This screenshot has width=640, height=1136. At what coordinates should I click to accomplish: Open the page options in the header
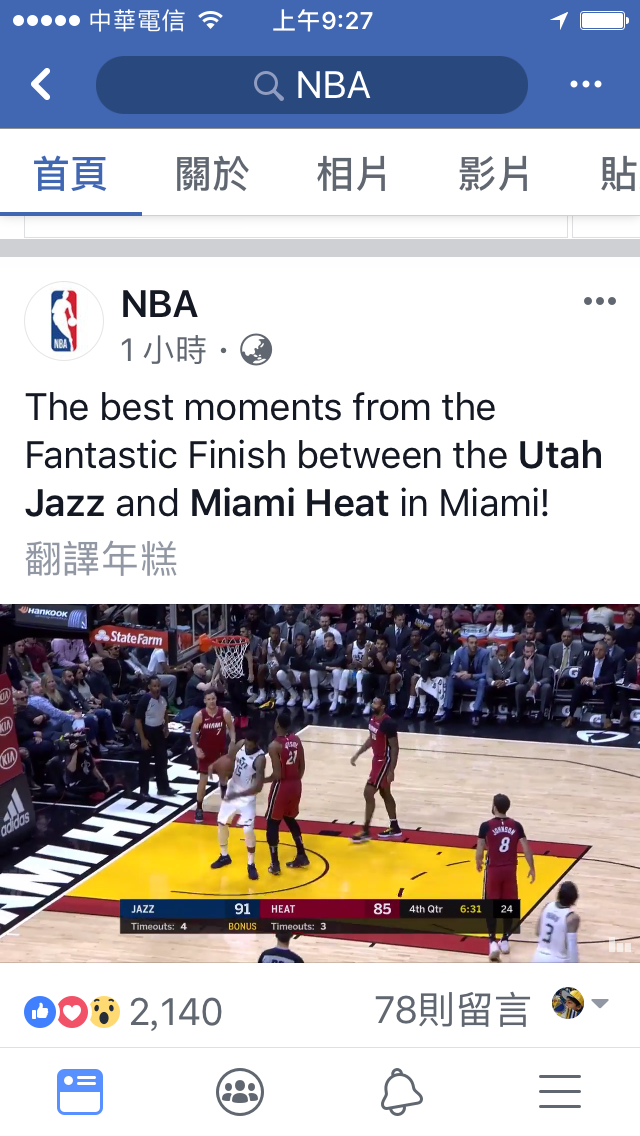click(x=586, y=85)
